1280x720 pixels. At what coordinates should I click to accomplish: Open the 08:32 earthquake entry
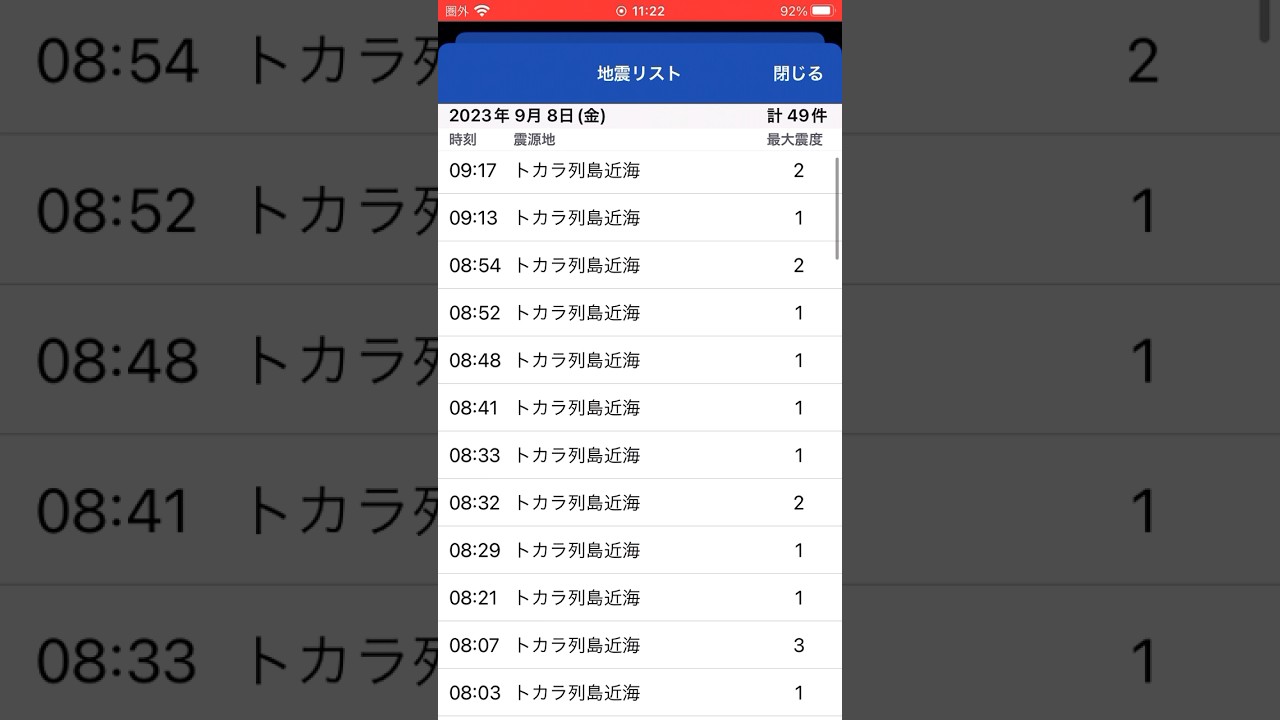pos(638,503)
